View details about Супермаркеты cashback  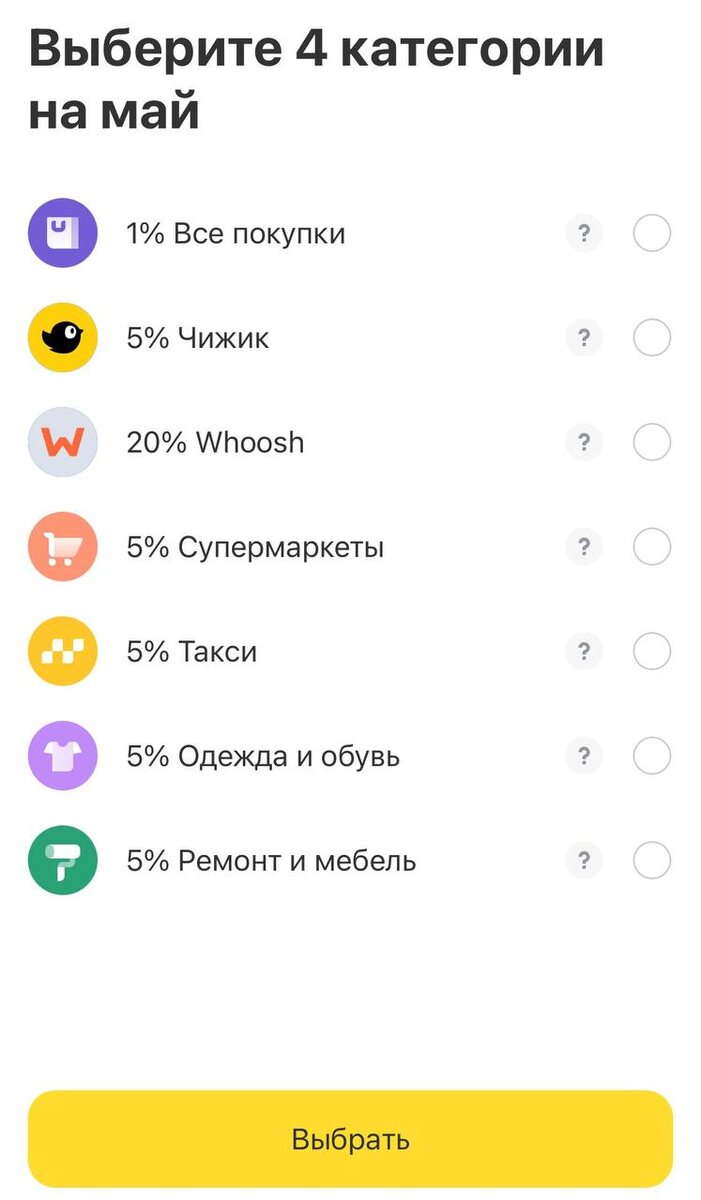[x=584, y=547]
